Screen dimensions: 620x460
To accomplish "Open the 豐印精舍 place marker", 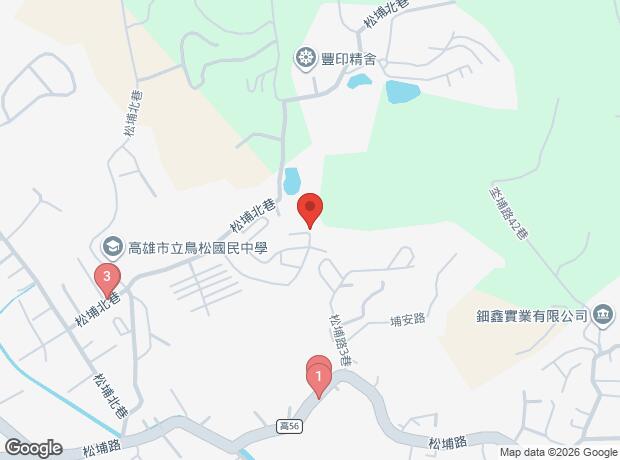I will [306, 59].
